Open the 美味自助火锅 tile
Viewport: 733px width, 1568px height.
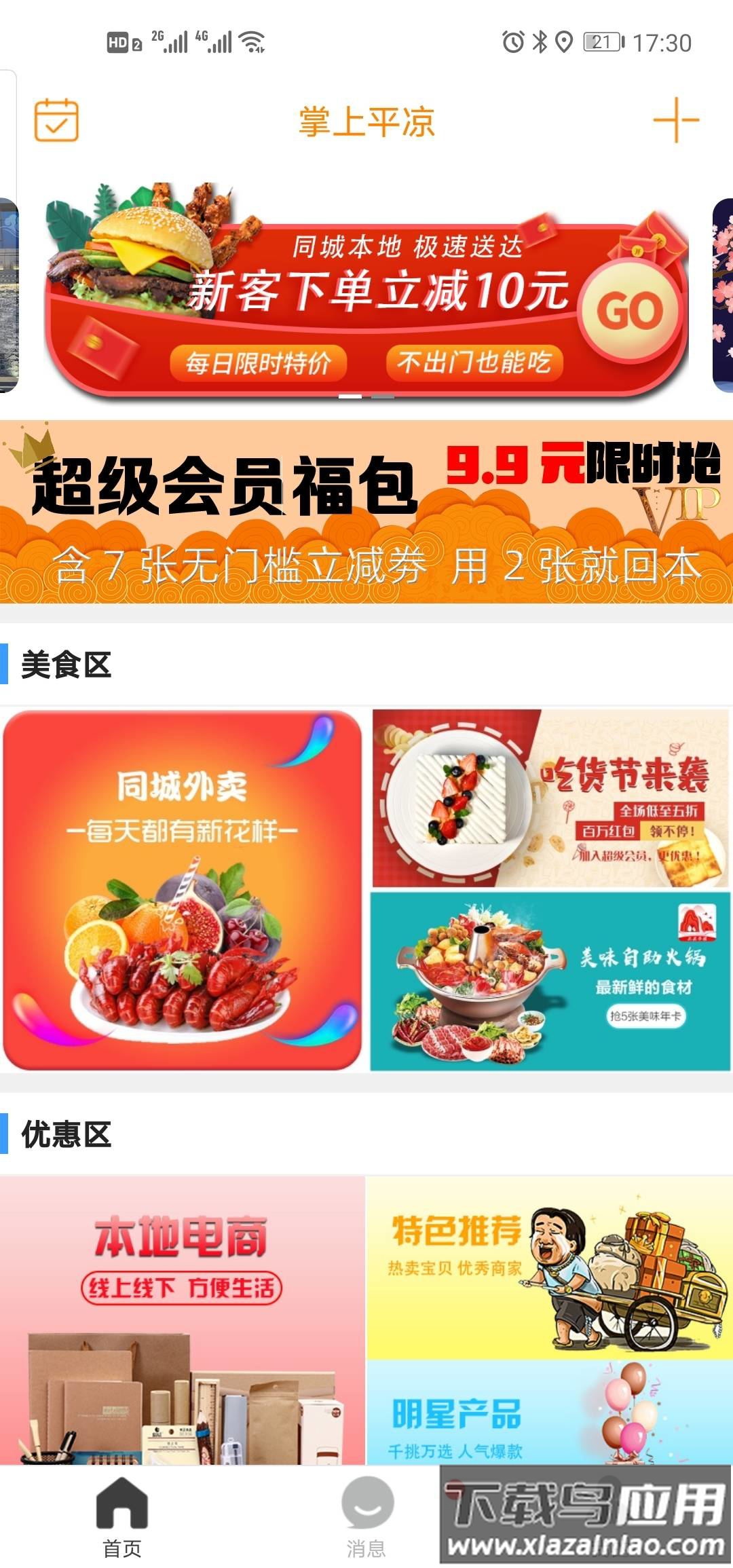pyautogui.click(x=550, y=981)
